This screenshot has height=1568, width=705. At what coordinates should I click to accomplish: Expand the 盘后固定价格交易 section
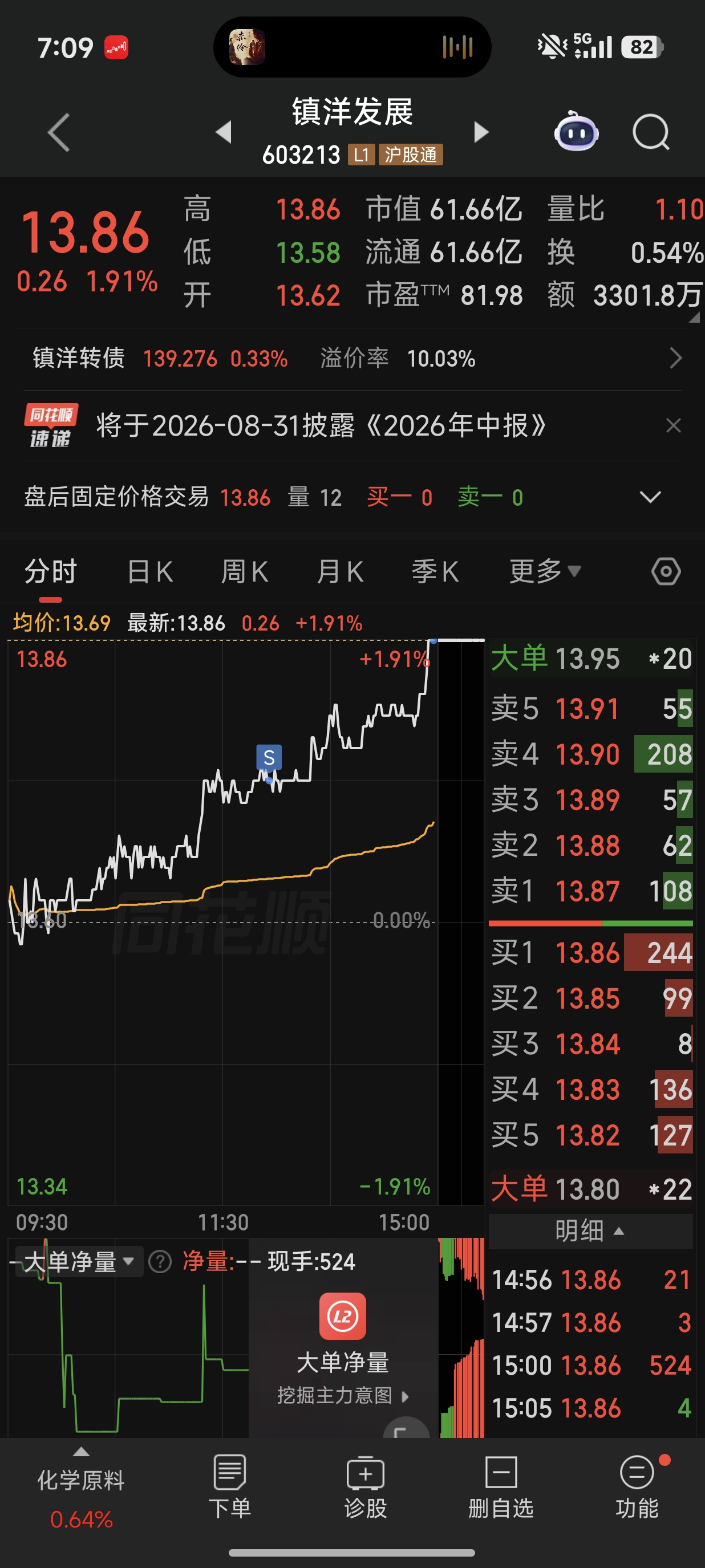(x=650, y=497)
